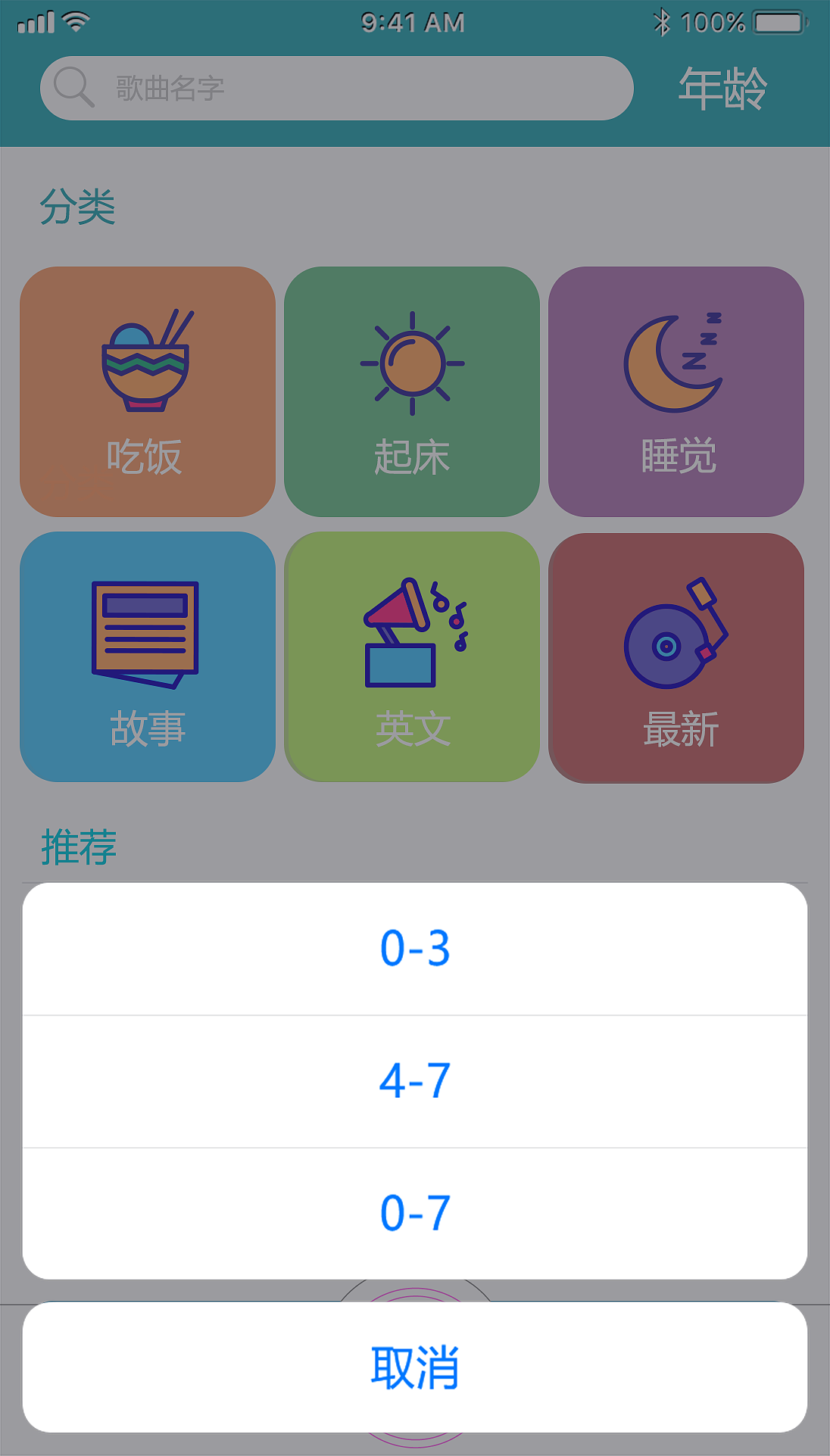This screenshot has height=1456, width=830.
Task: Open the 年龄 age selector
Action: (x=723, y=87)
